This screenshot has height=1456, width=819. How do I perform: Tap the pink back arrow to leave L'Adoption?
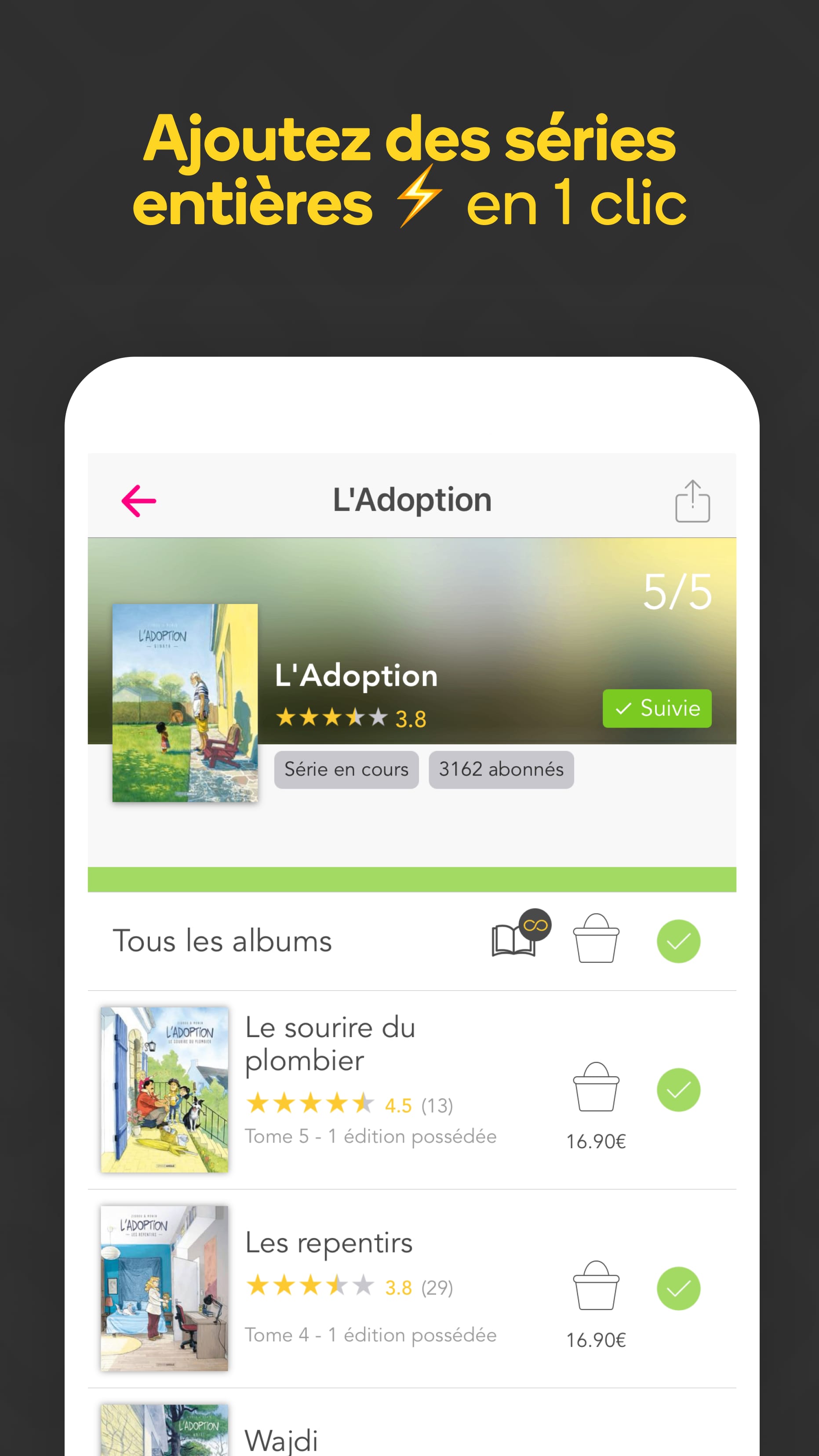(137, 500)
